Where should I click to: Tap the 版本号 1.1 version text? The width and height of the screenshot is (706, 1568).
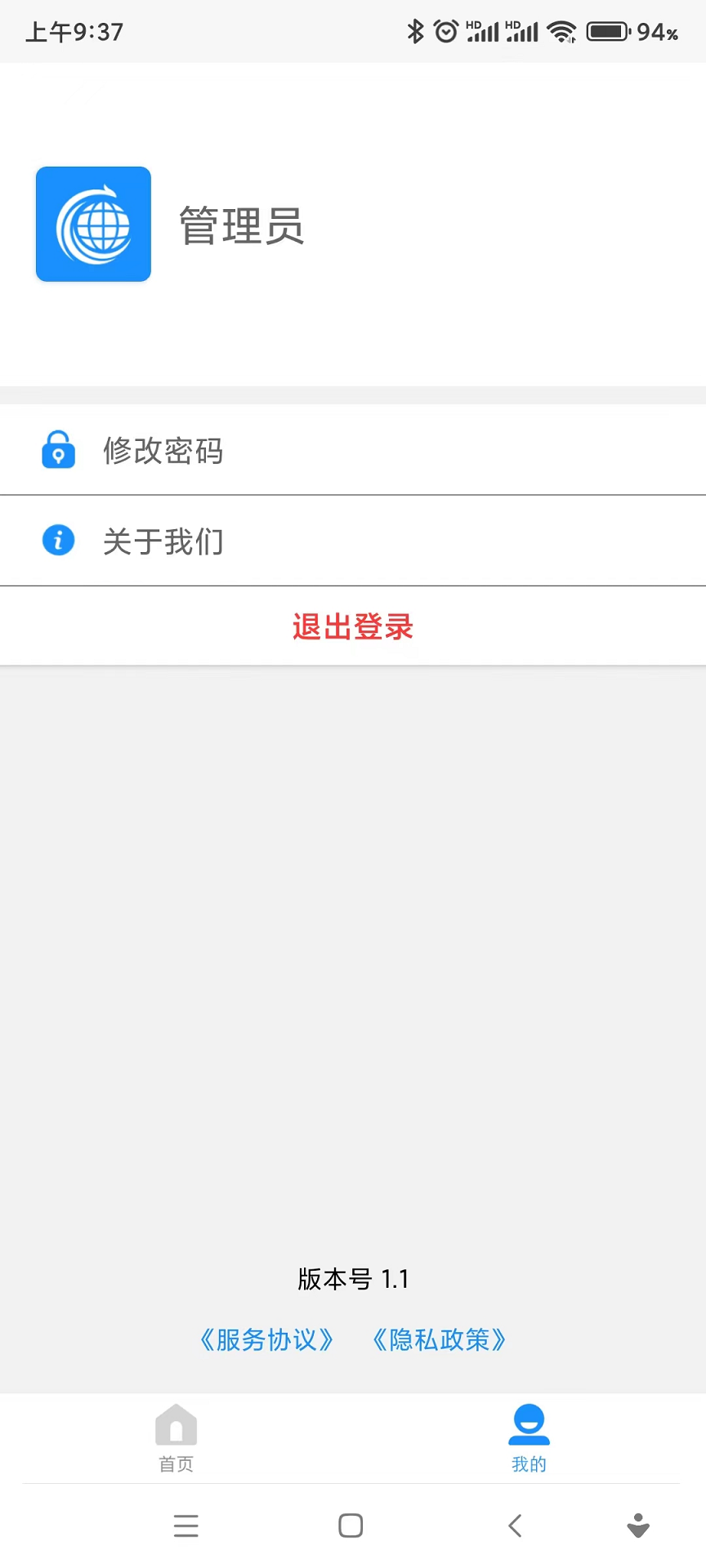(353, 1279)
